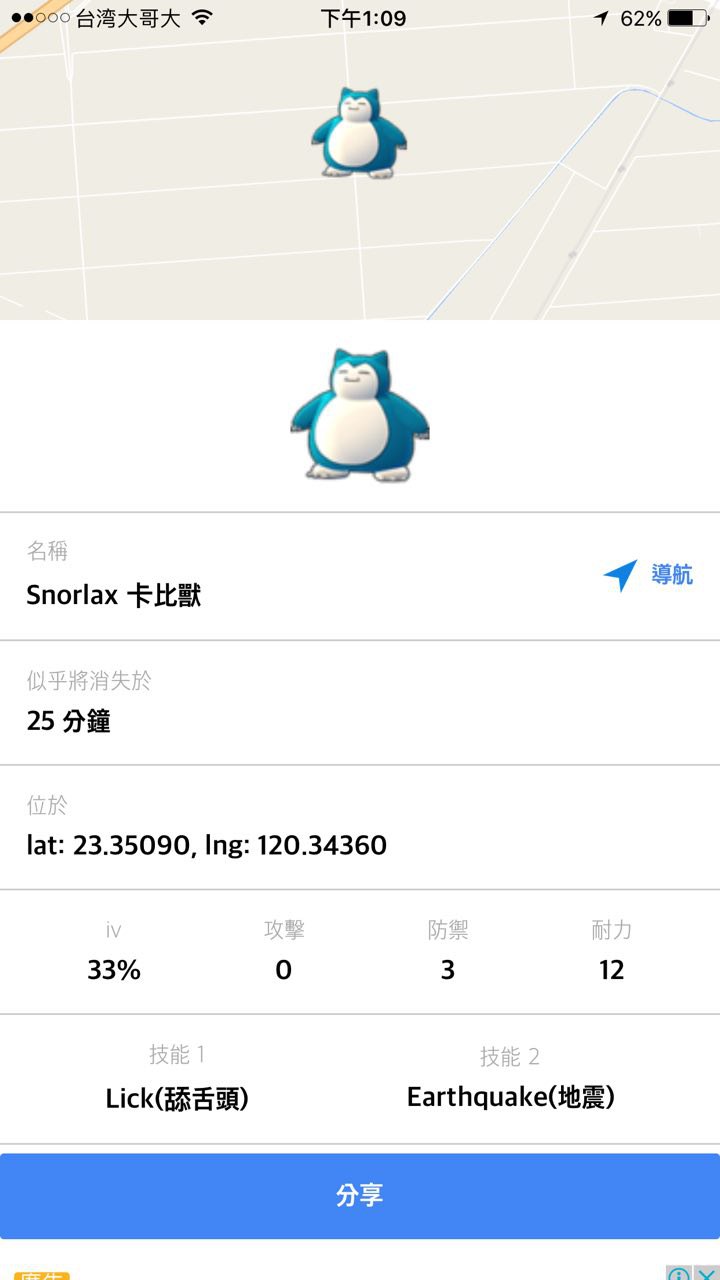Close the ad banner with X
Screen dimensions: 720x1280
(x=706, y=1274)
